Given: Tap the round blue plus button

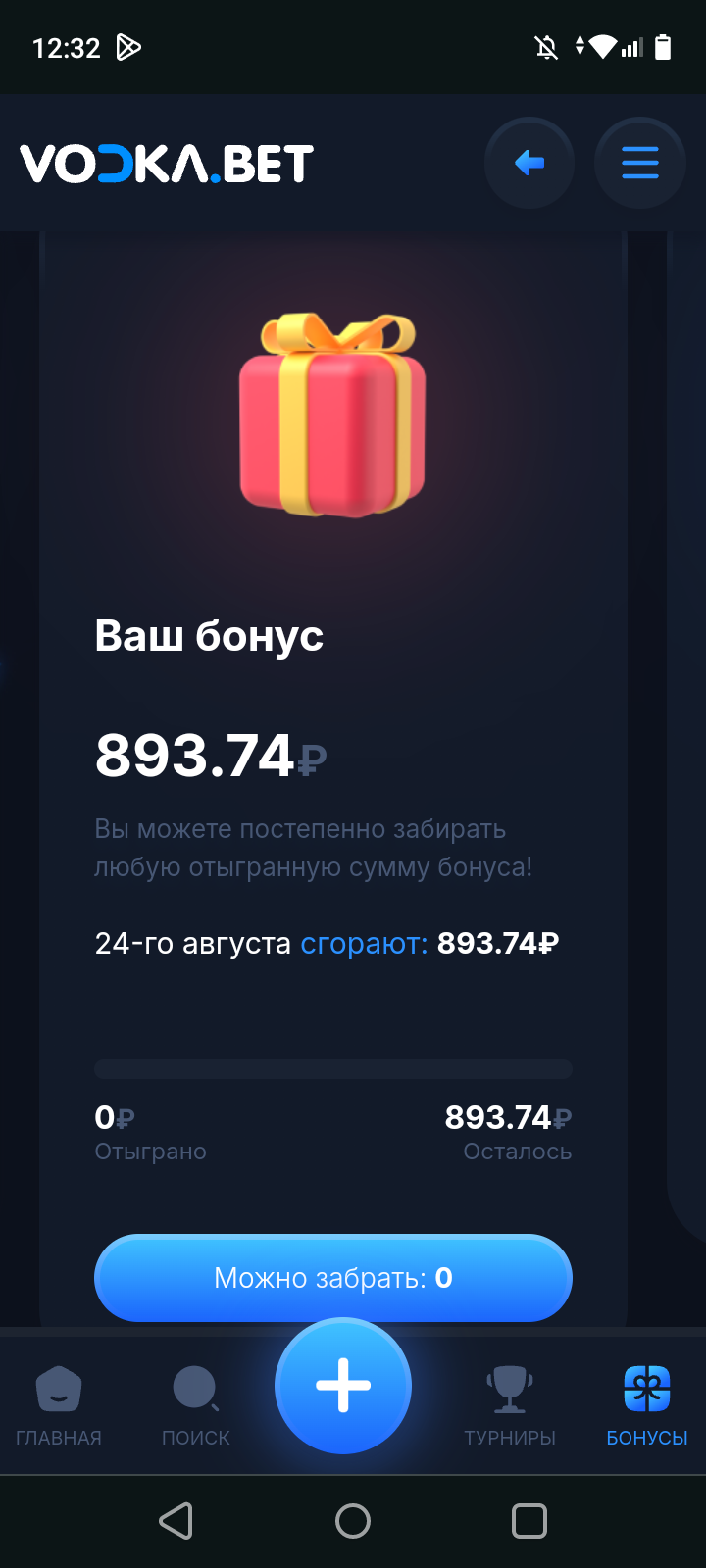Looking at the screenshot, I should pos(343,1386).
